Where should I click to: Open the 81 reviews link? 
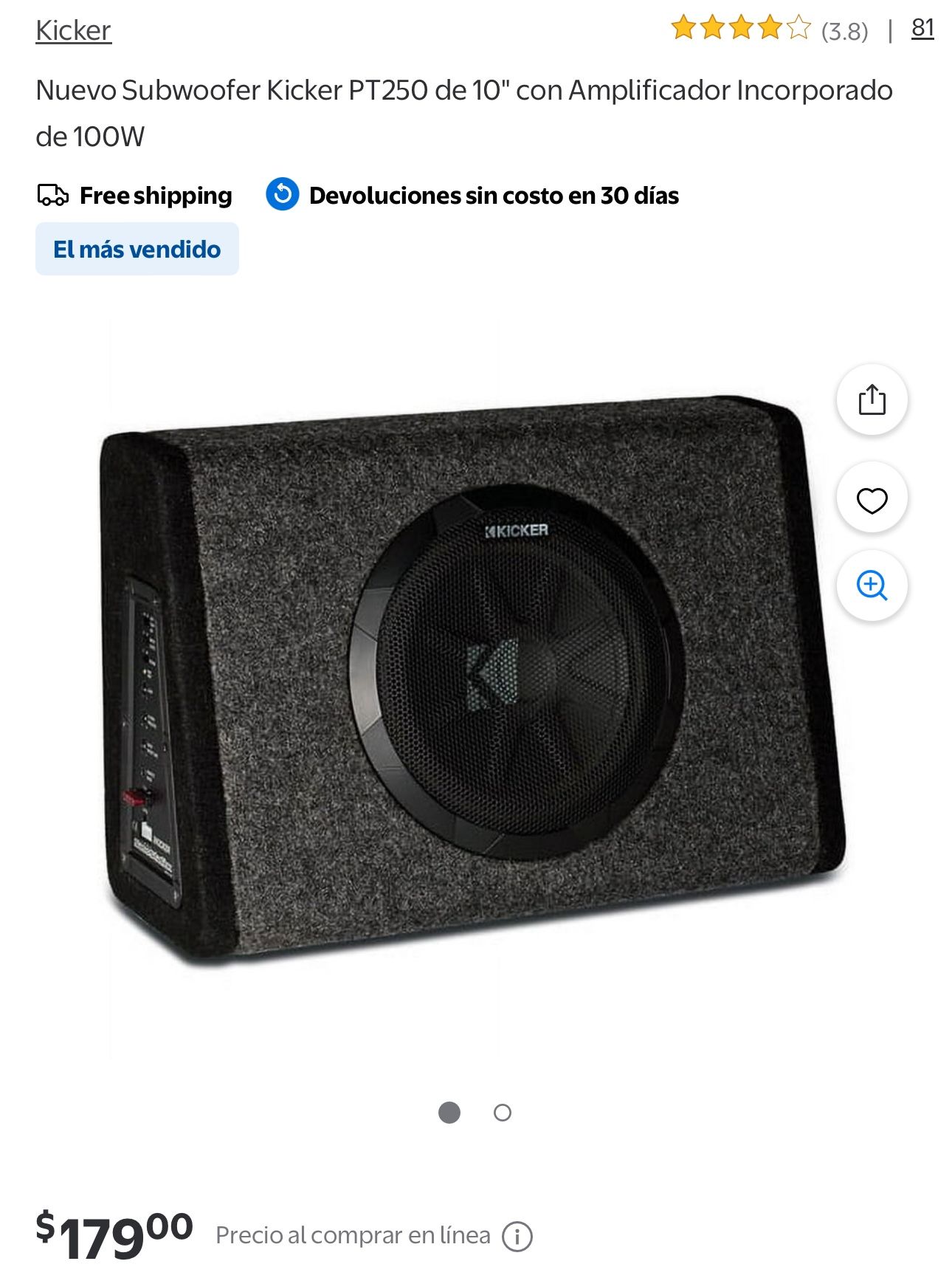(922, 28)
